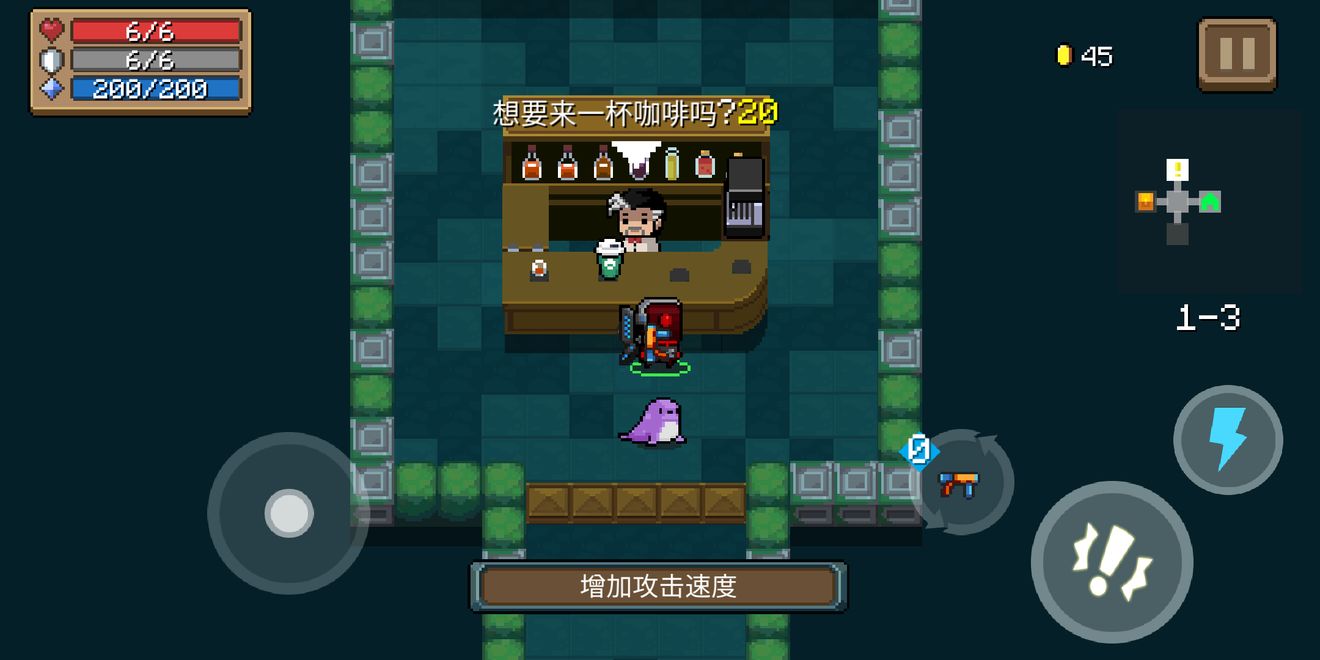Screen dimensions: 1320x660
Task: Tap the virtual joystick
Action: (288, 513)
